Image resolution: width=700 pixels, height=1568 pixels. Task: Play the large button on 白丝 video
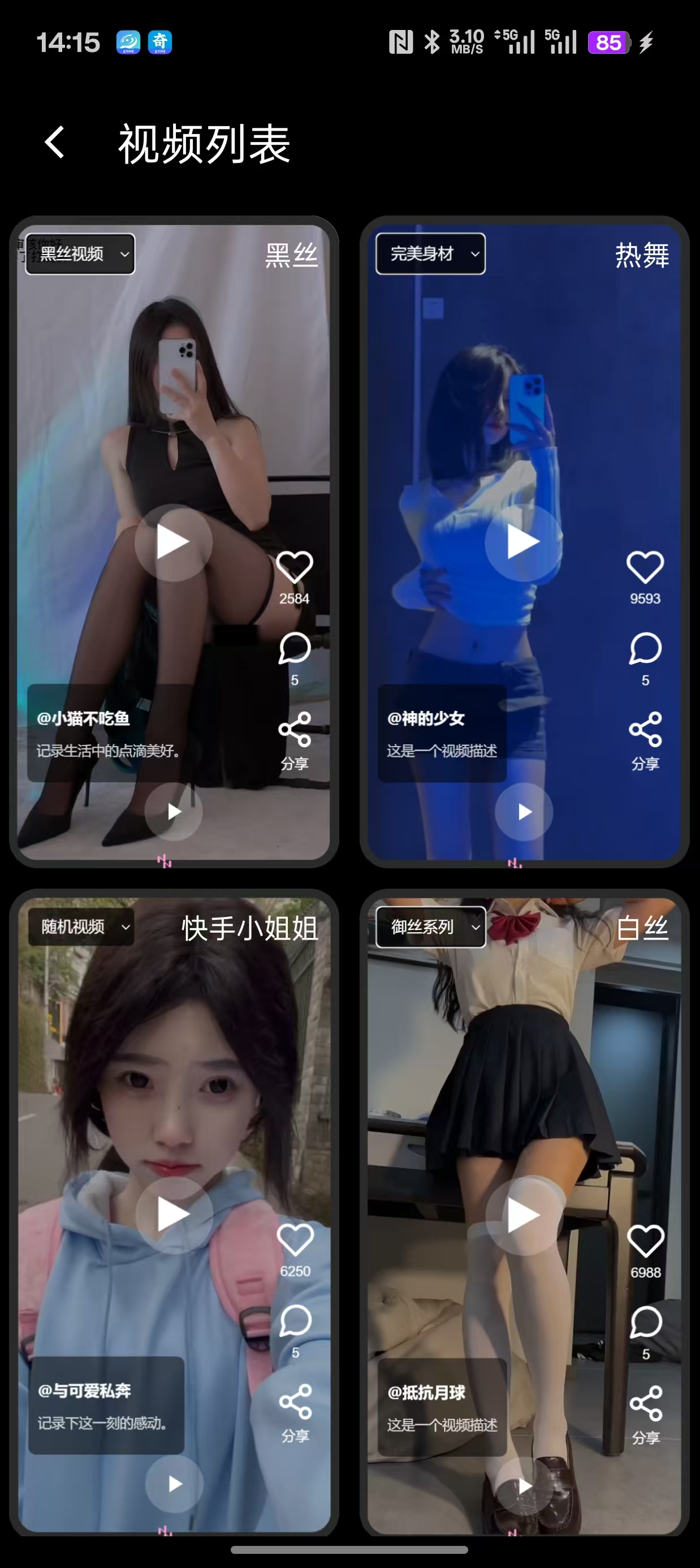(524, 1215)
